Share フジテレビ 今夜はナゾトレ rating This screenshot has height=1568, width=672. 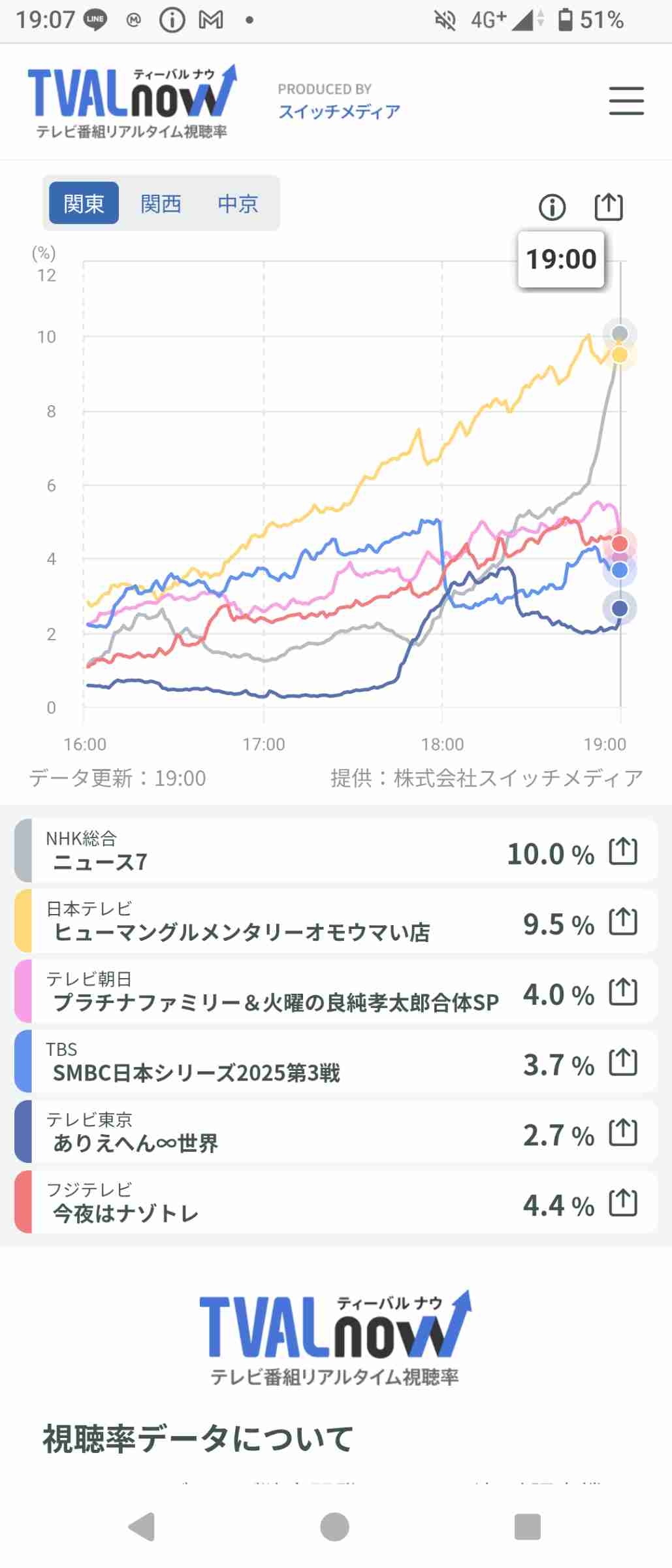click(x=622, y=1203)
